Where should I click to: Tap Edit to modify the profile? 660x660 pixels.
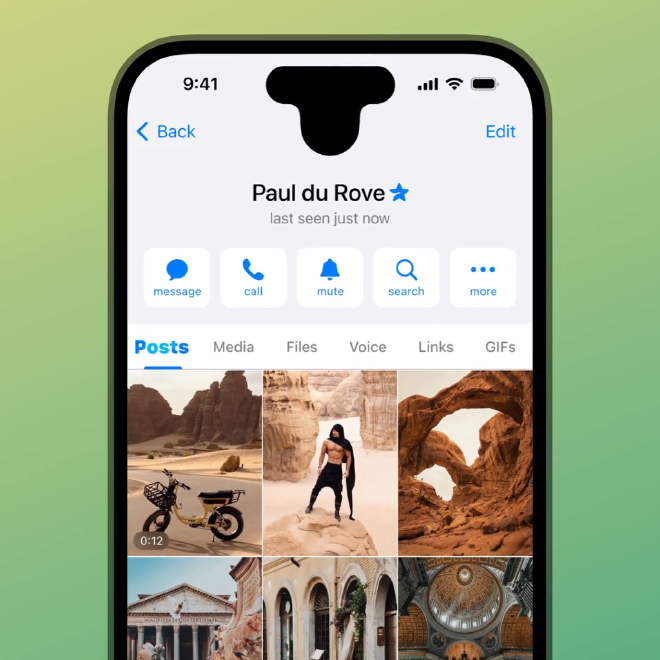click(x=500, y=131)
